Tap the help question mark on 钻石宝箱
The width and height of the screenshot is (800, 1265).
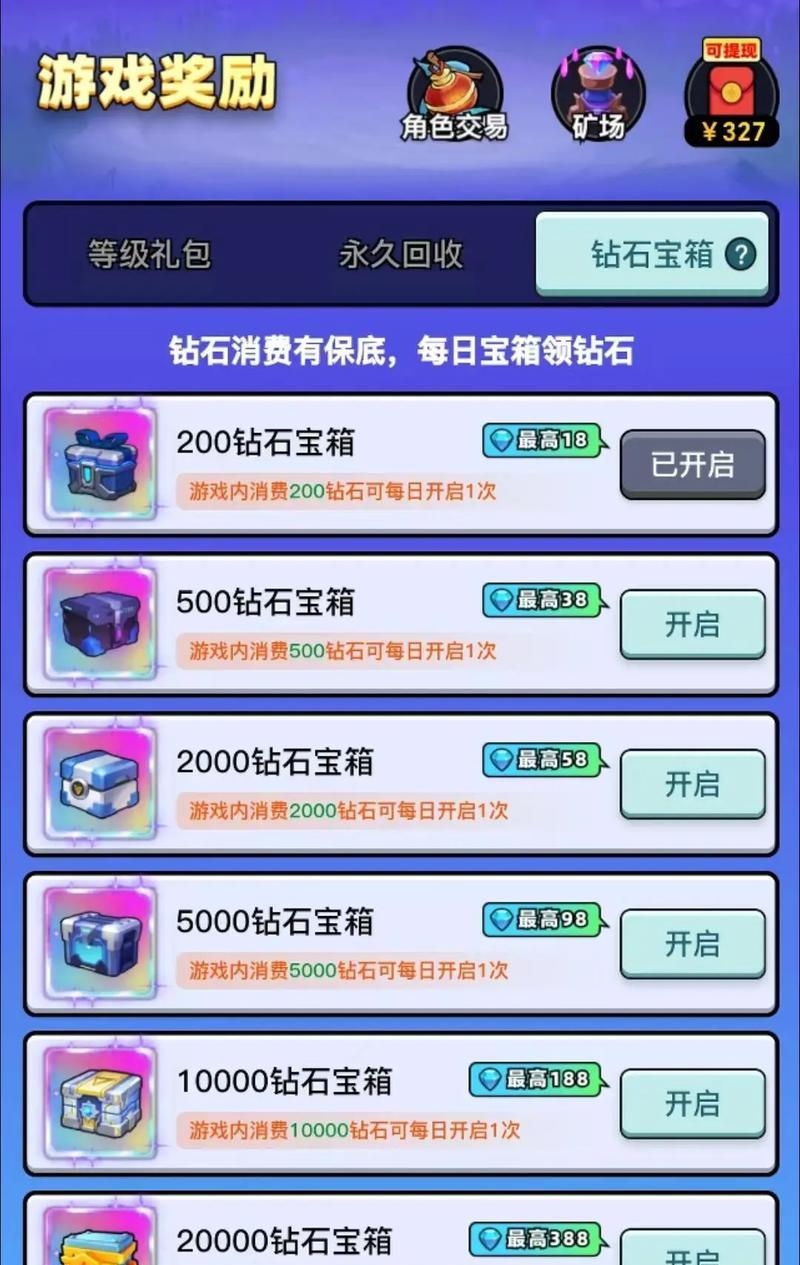click(740, 254)
